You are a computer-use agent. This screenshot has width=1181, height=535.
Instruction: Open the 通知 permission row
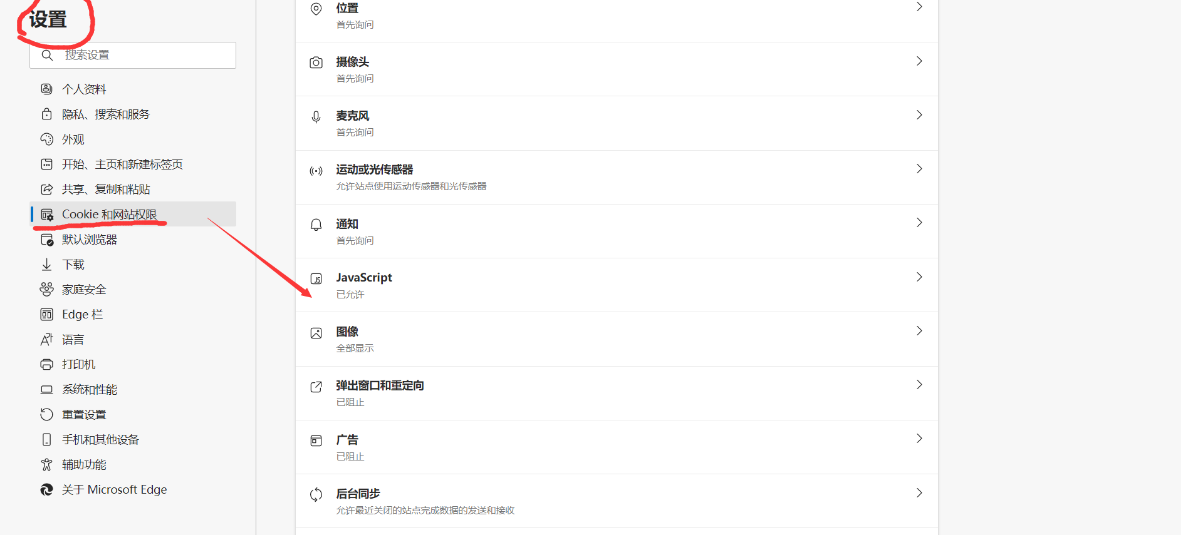click(616, 231)
